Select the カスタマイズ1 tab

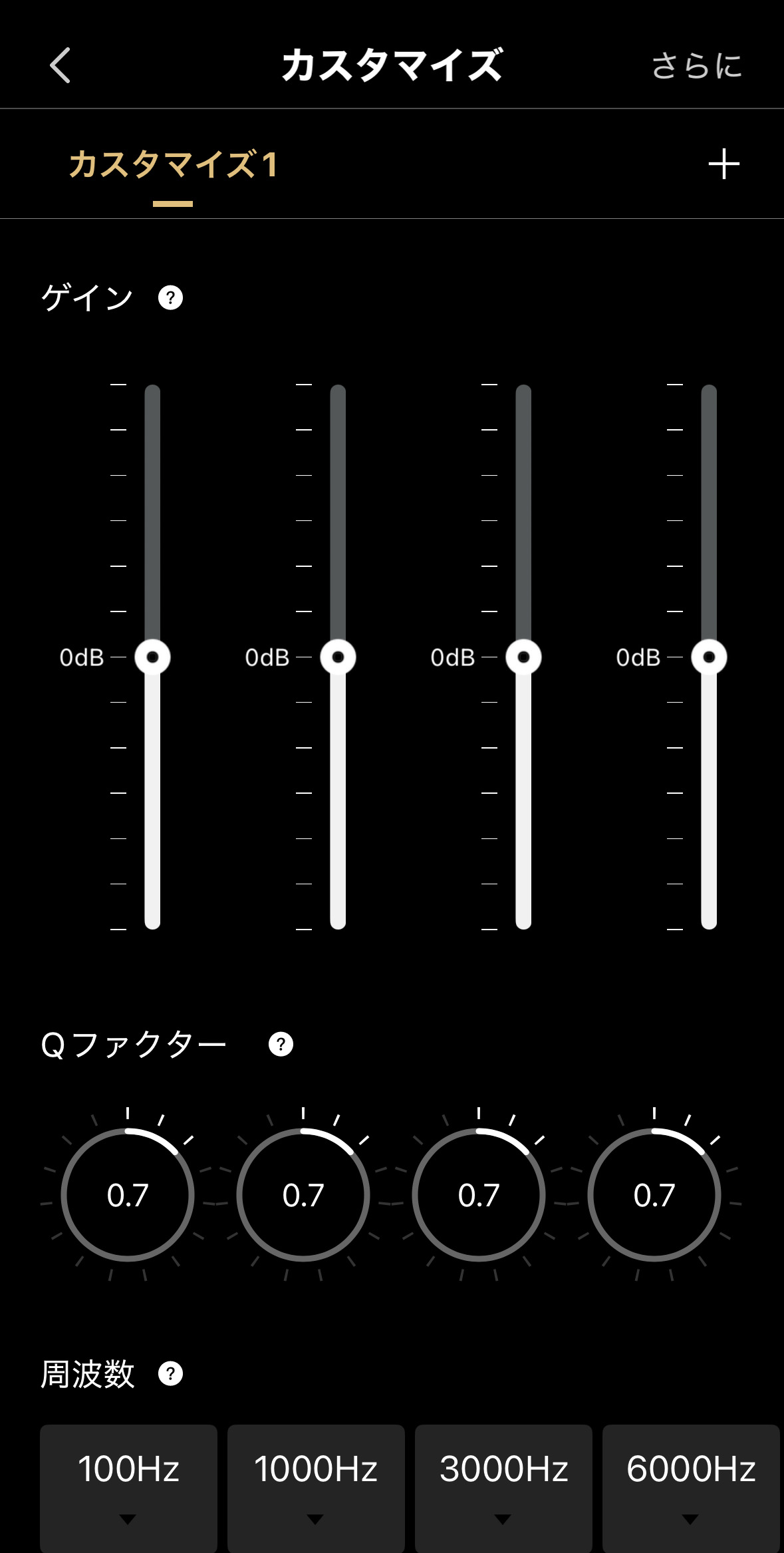click(x=173, y=165)
